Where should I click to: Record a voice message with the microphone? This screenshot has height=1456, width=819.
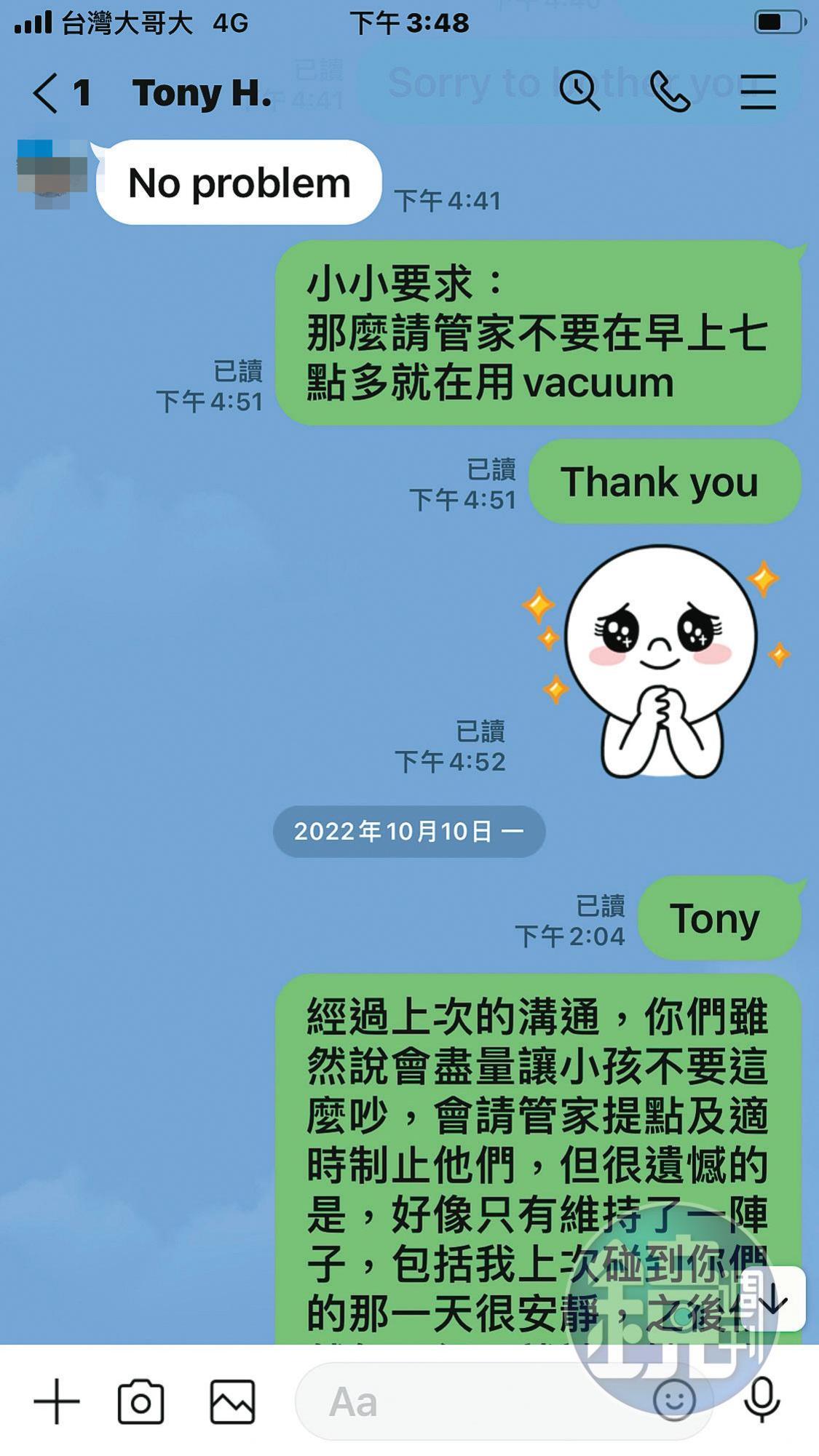[761, 1401]
